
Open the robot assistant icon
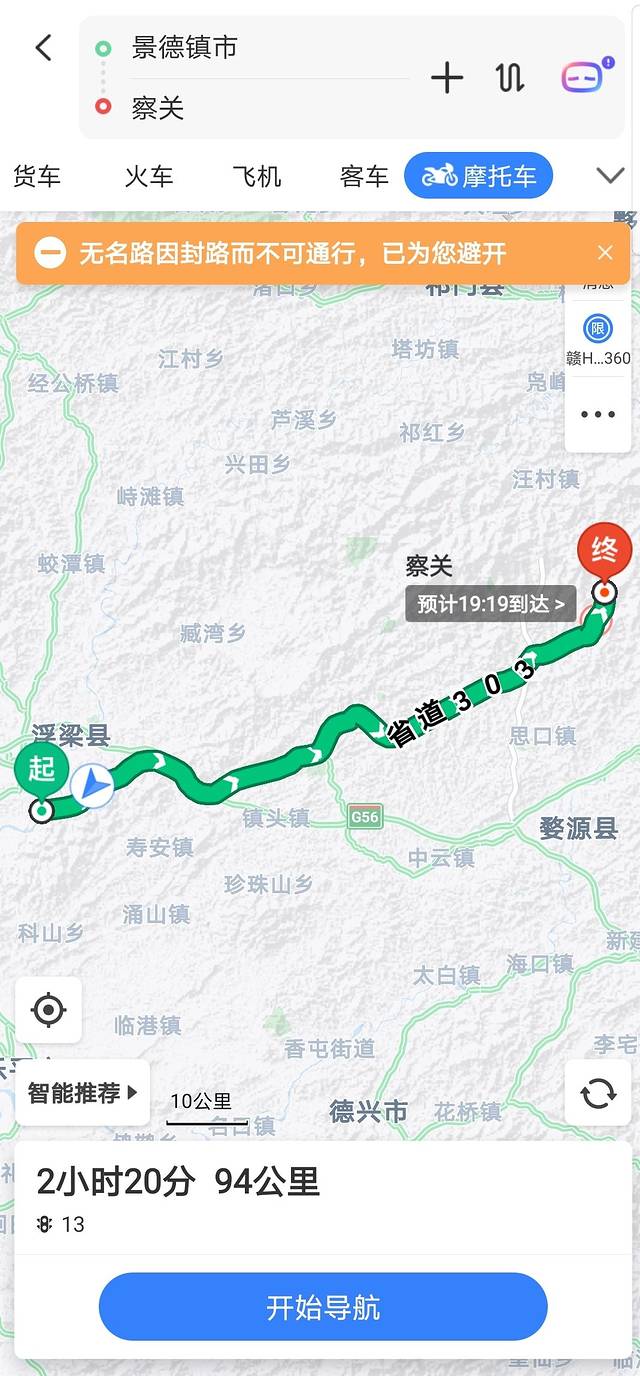point(583,77)
